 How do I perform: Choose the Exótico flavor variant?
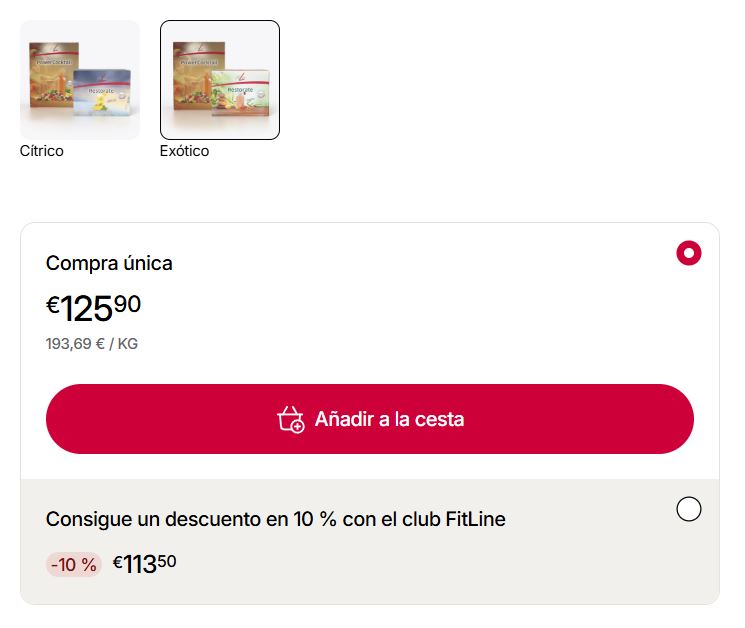coord(220,80)
